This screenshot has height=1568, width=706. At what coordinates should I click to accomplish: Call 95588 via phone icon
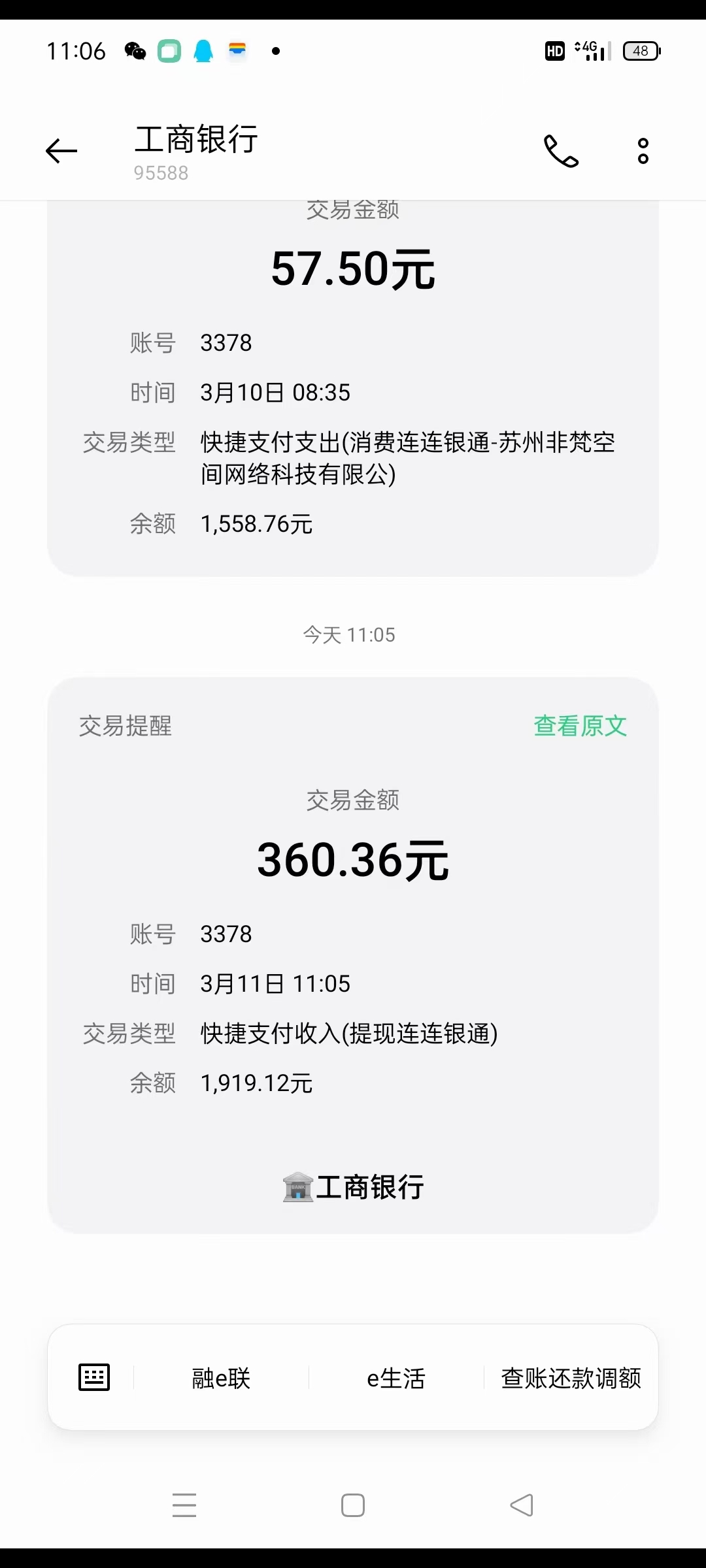561,151
